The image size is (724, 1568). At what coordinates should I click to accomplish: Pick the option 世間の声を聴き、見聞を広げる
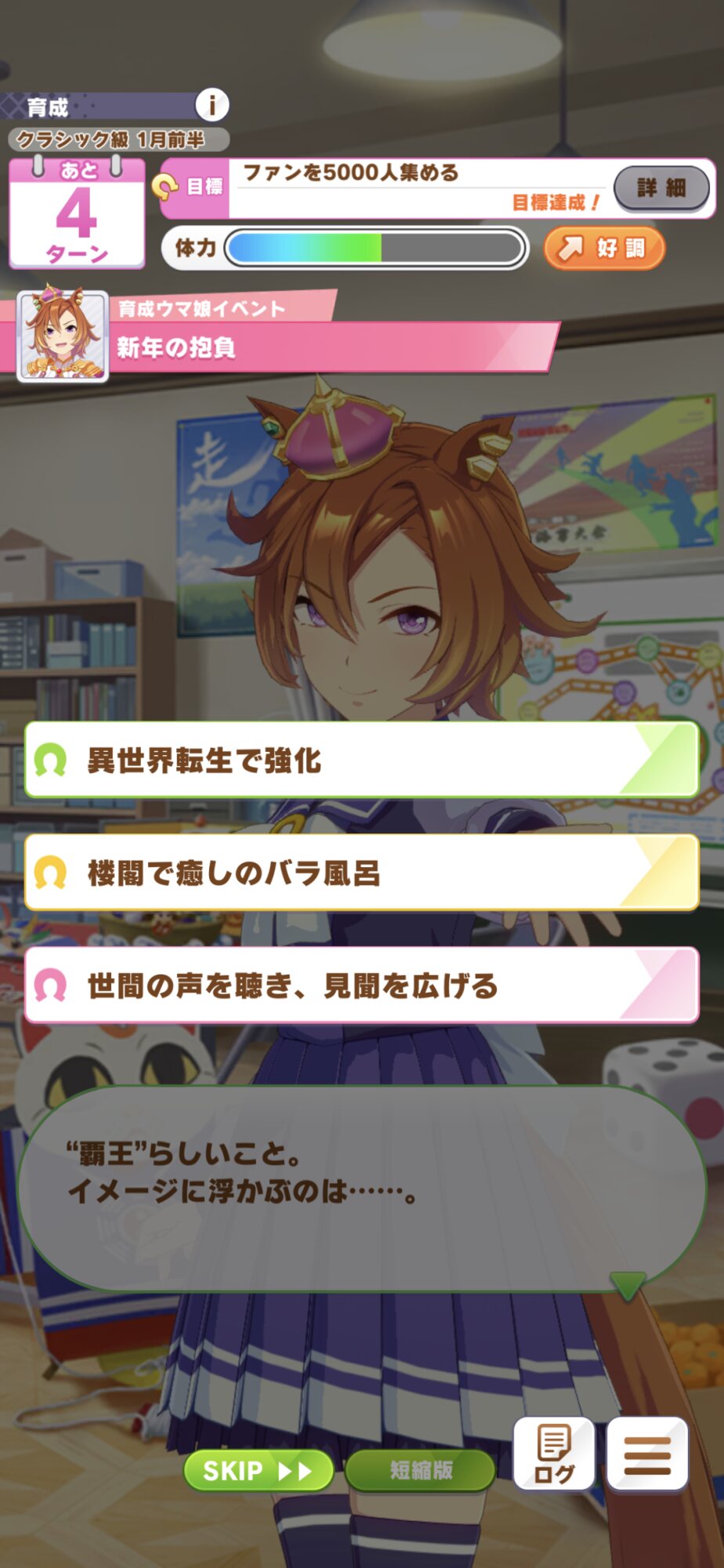pos(361,985)
